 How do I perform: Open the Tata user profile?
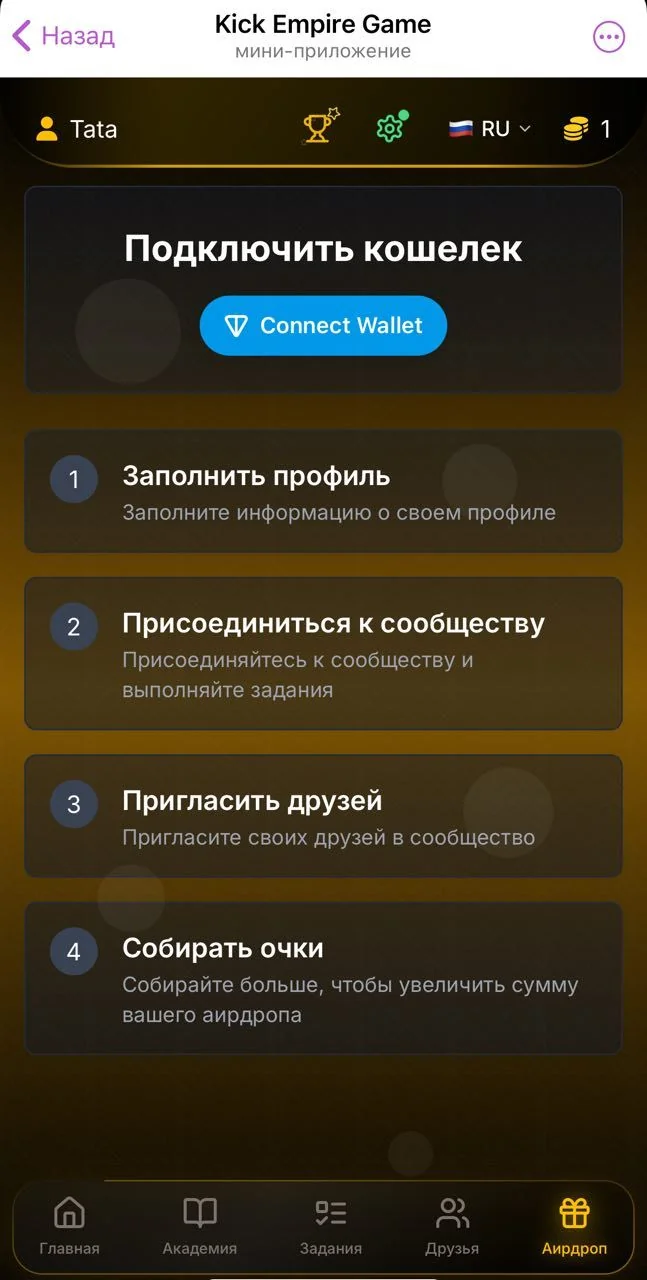(76, 129)
